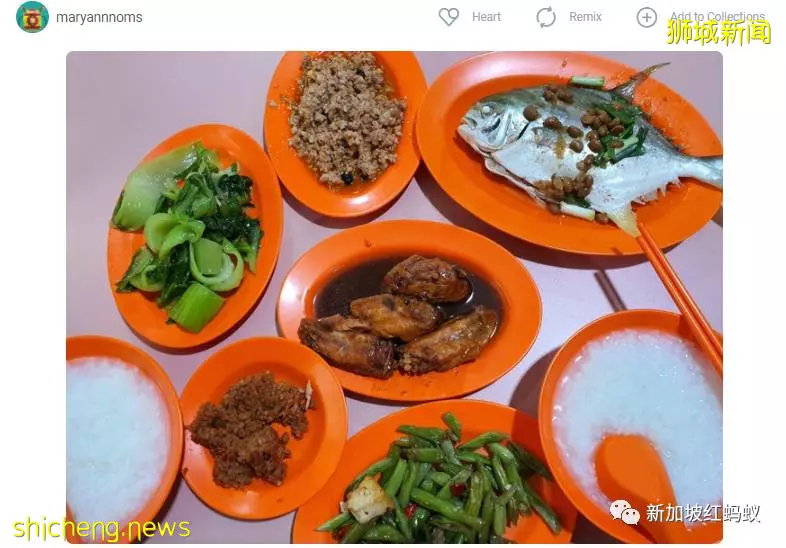The width and height of the screenshot is (786, 548).
Task: Open the food photo in full view
Action: (394, 296)
